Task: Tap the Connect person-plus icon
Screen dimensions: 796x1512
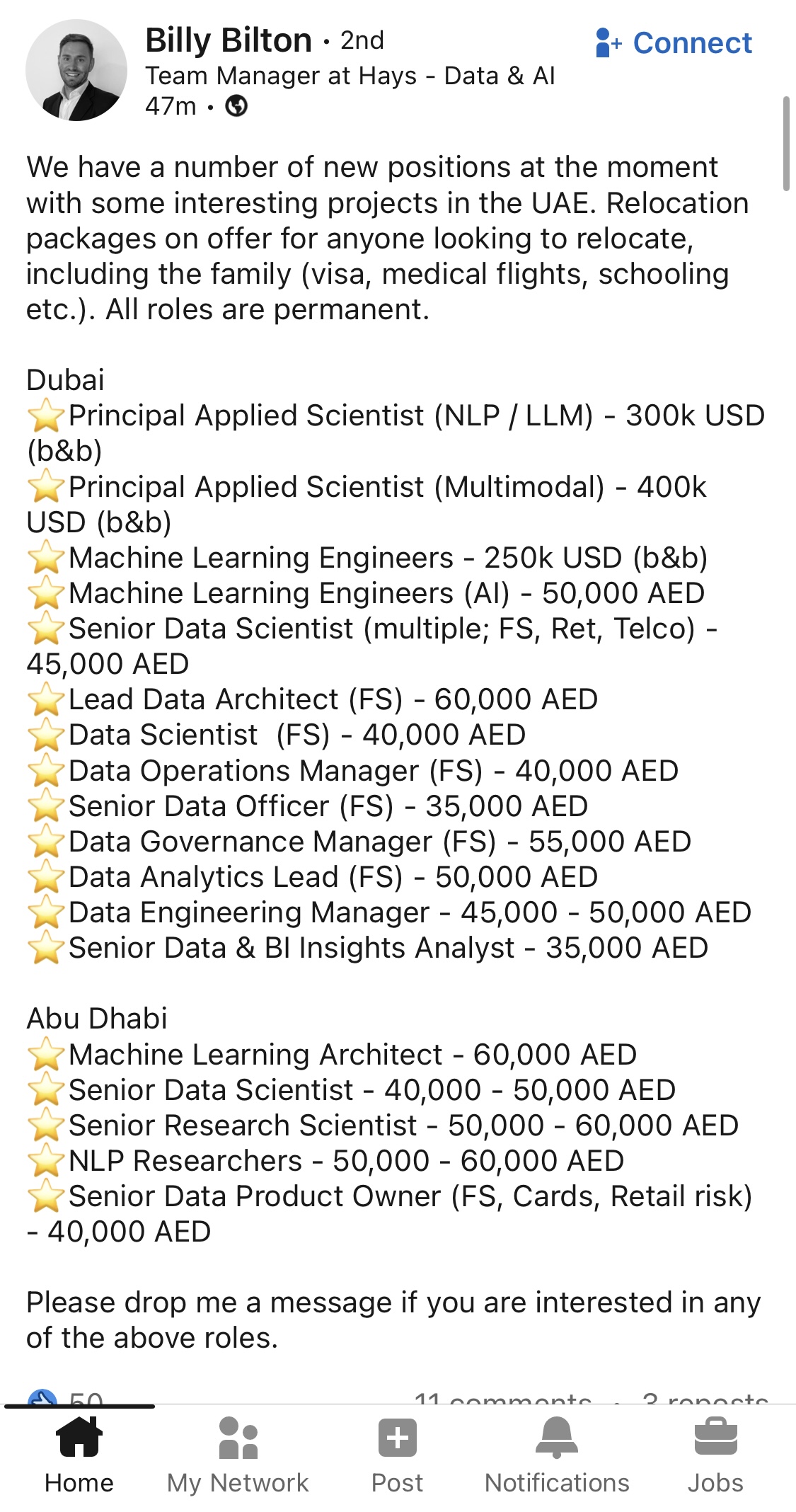Action: point(606,42)
